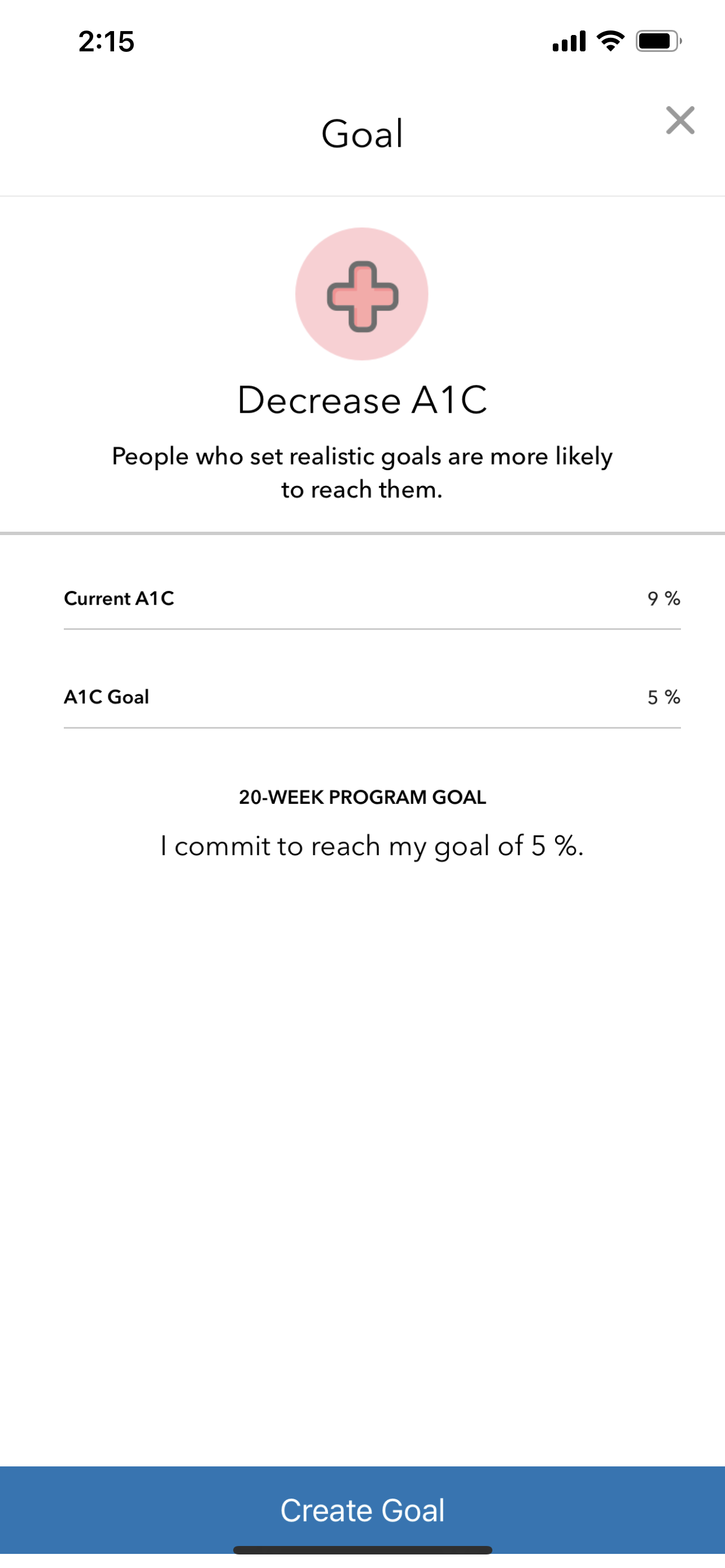This screenshot has height=1568, width=725.
Task: Close the Goal screen
Action: 680,121
